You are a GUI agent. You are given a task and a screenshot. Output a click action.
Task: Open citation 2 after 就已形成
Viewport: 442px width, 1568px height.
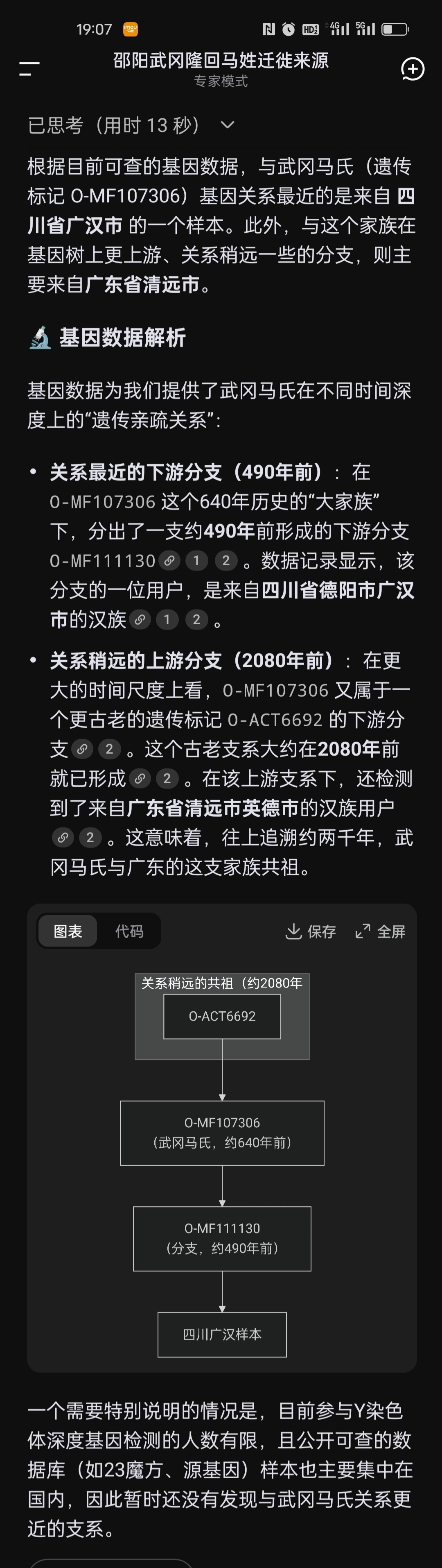[x=167, y=779]
